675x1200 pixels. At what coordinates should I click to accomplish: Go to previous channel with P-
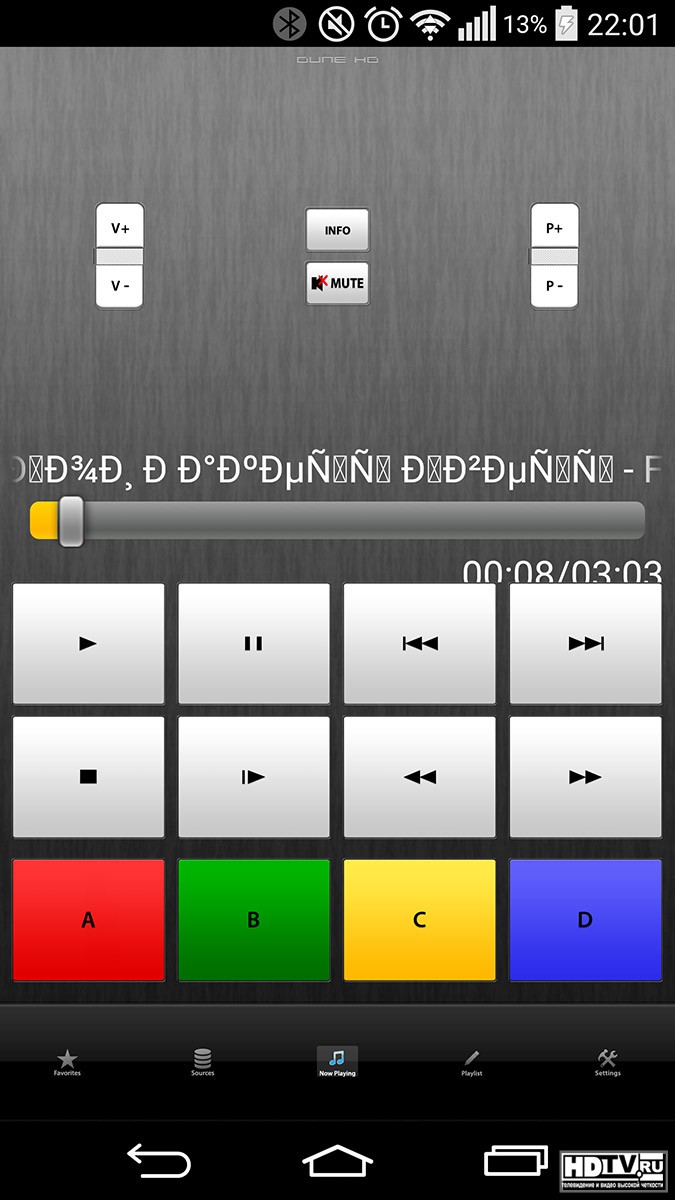[555, 286]
